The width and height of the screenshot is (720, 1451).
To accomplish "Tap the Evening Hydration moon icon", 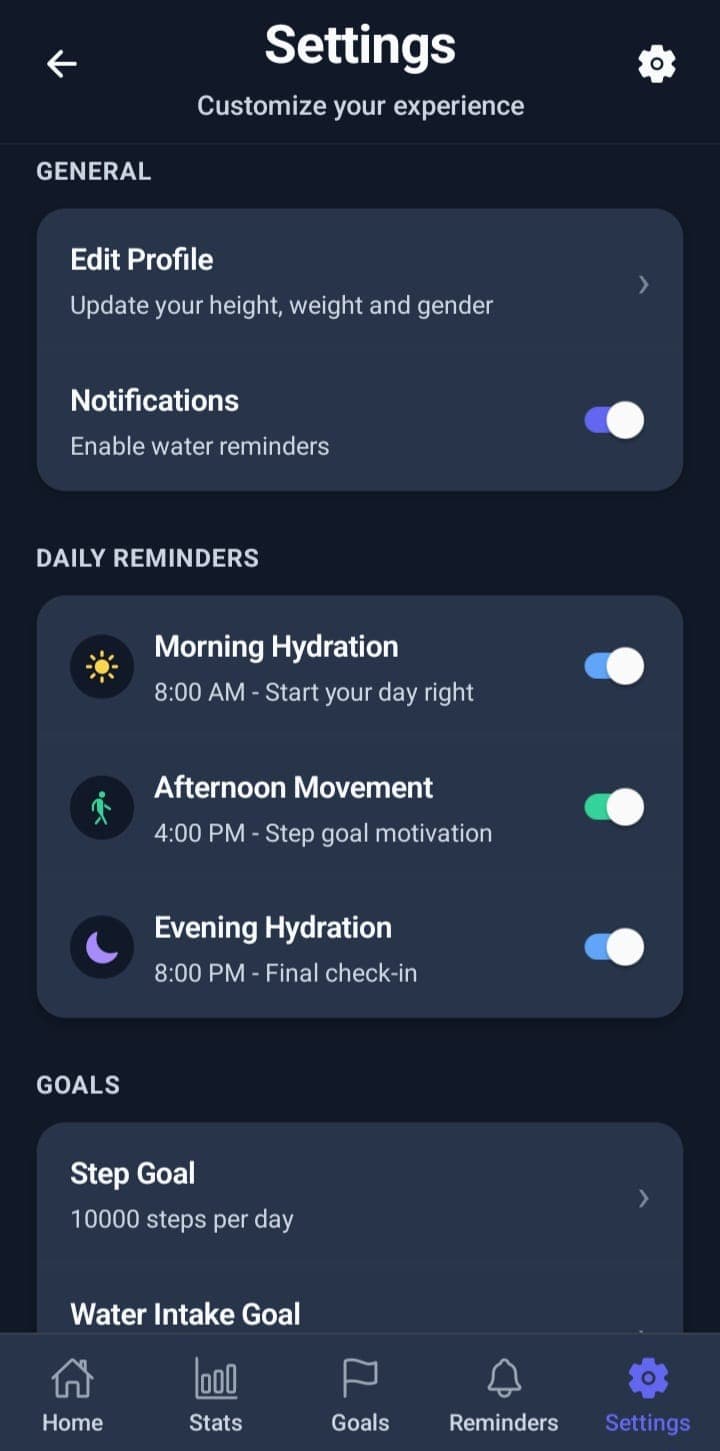I will [x=102, y=946].
